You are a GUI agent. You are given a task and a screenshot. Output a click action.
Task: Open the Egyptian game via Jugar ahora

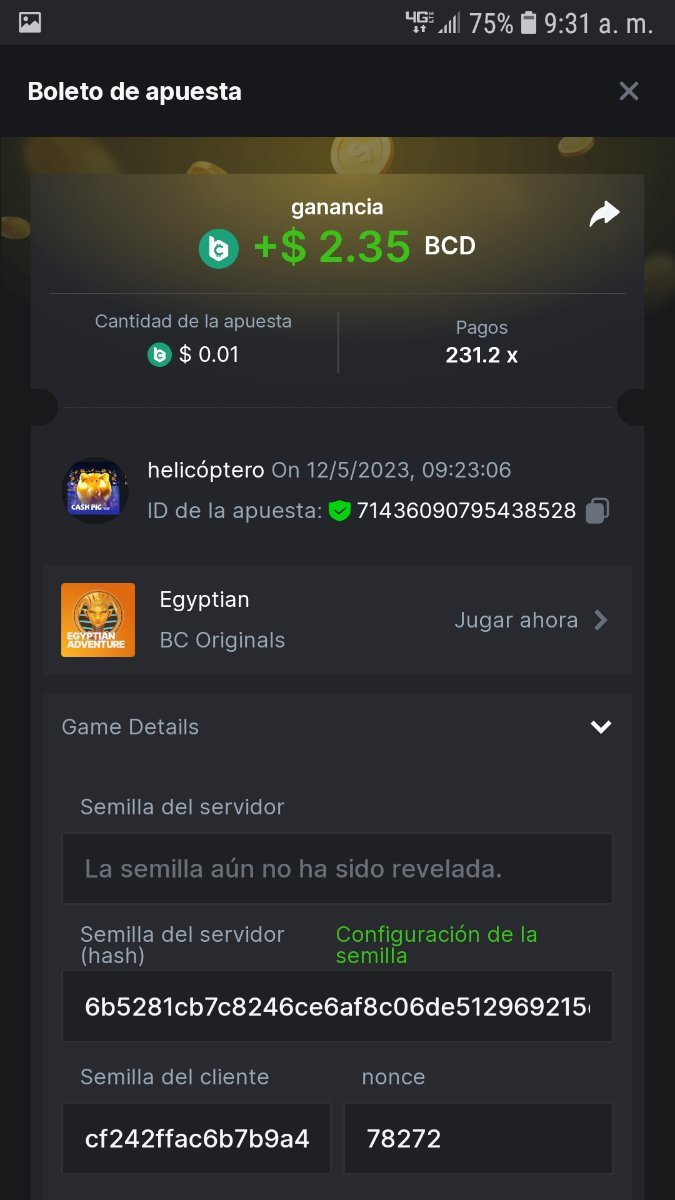click(x=530, y=620)
